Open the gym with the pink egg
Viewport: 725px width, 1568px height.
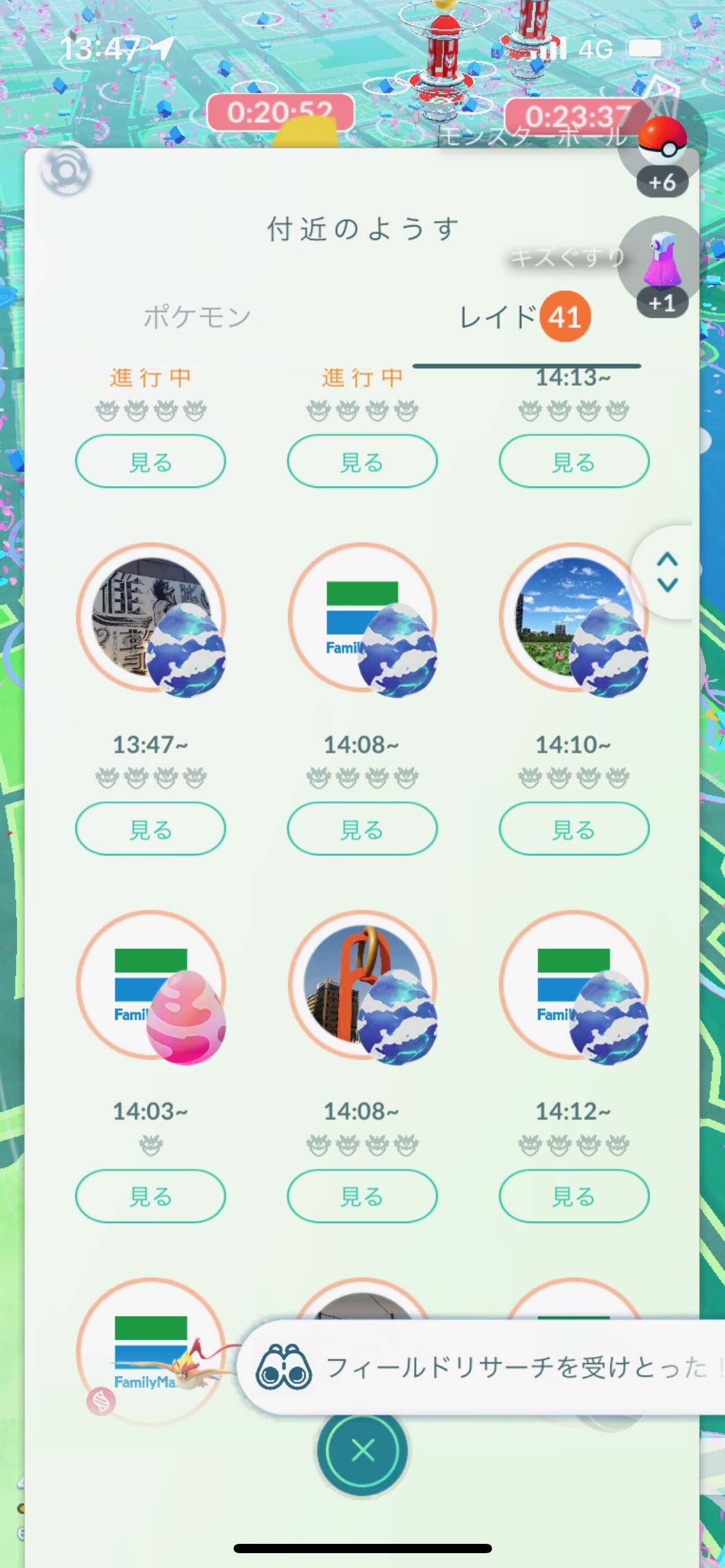coord(151,985)
